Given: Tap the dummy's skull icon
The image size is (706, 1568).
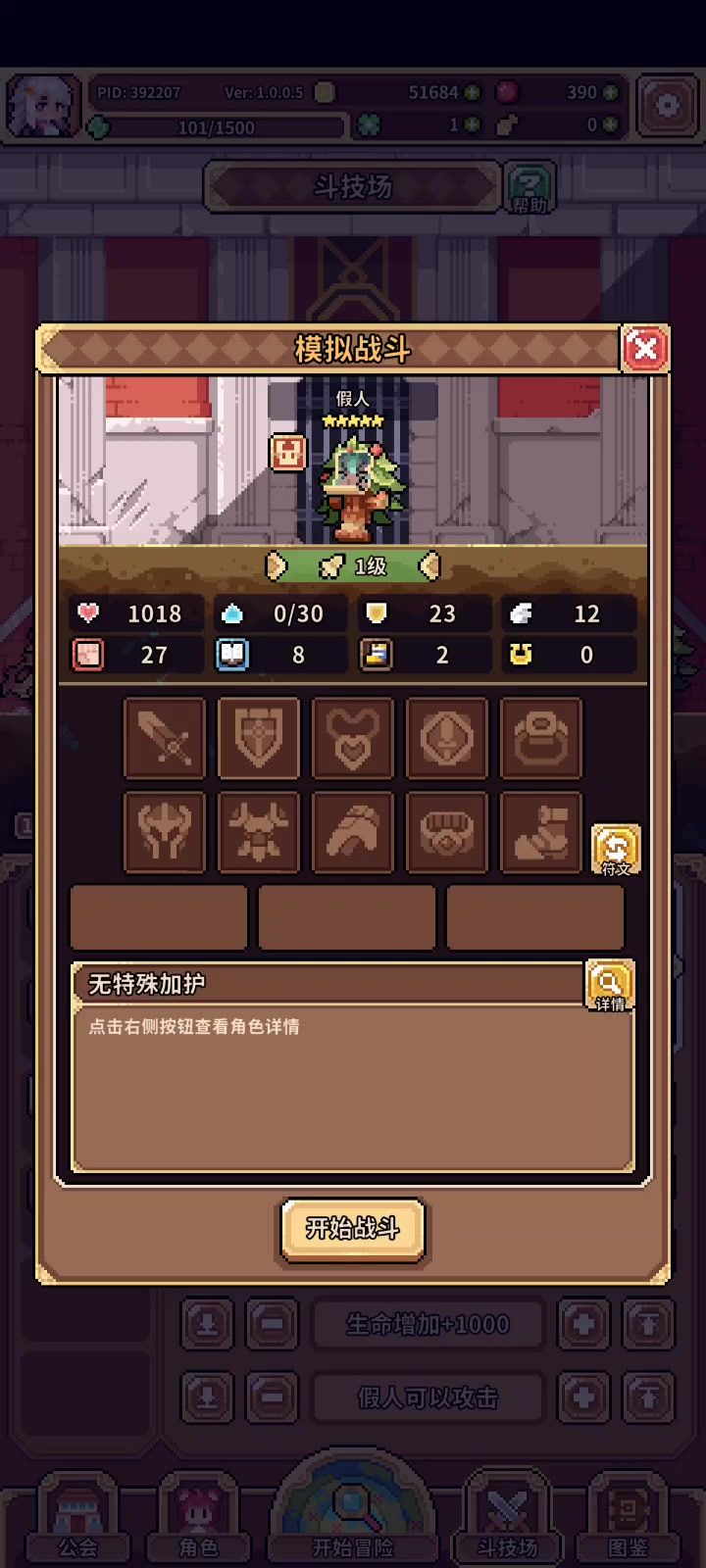Looking at the screenshot, I should [x=288, y=453].
